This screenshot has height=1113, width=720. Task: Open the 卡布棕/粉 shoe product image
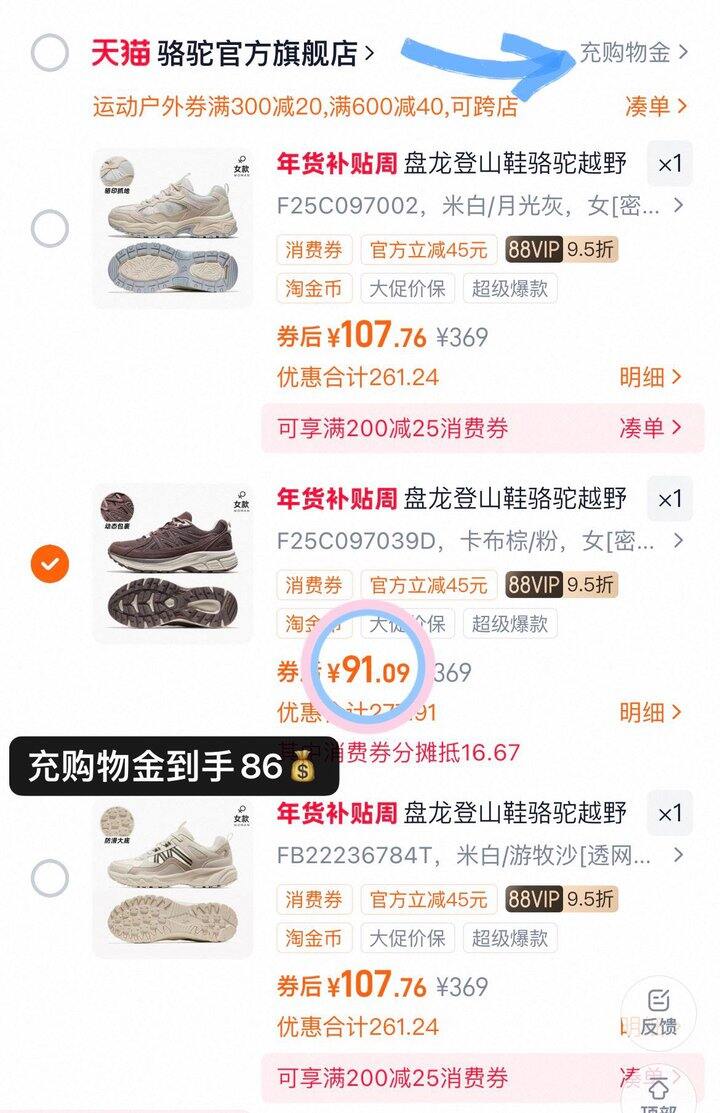pyautogui.click(x=173, y=564)
